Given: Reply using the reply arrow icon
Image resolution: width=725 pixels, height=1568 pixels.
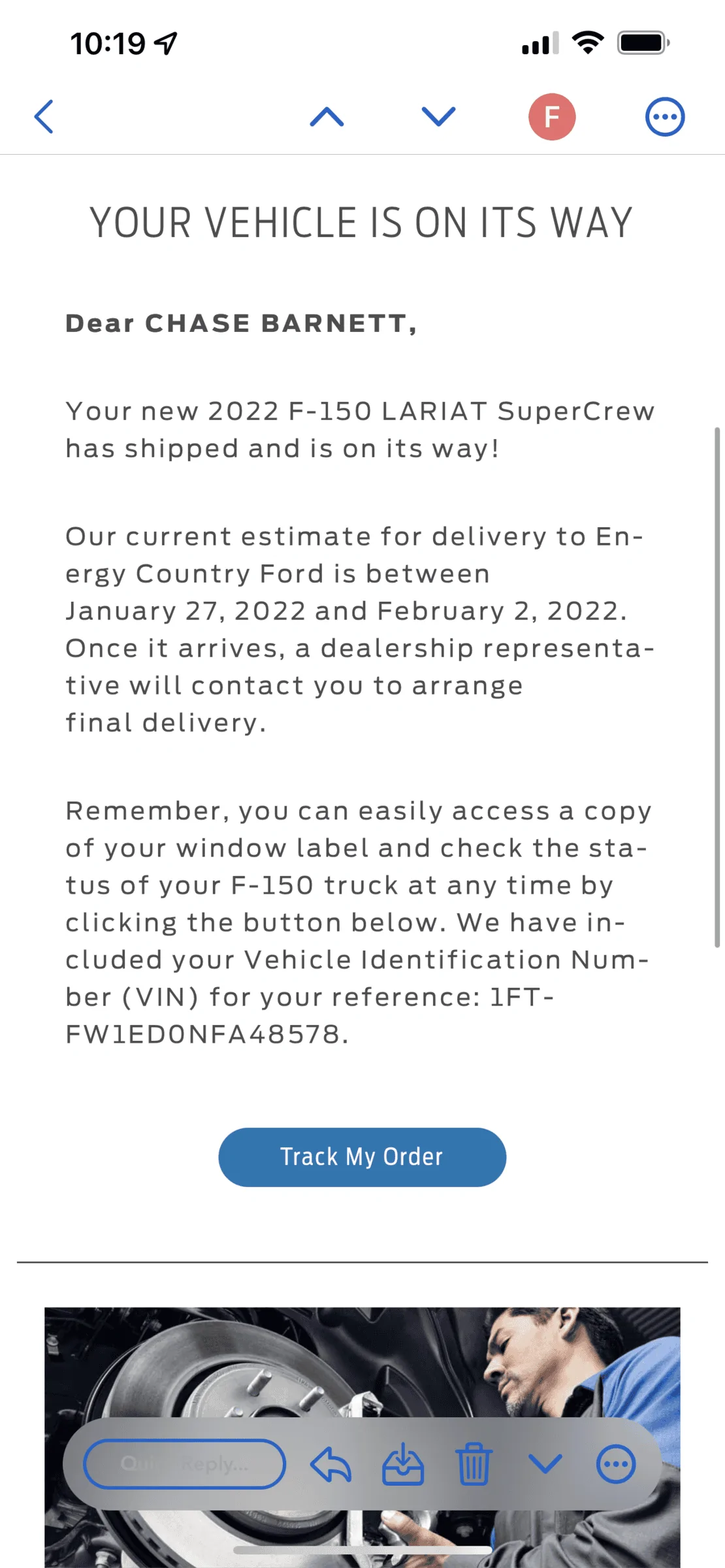Looking at the screenshot, I should tap(330, 1463).
